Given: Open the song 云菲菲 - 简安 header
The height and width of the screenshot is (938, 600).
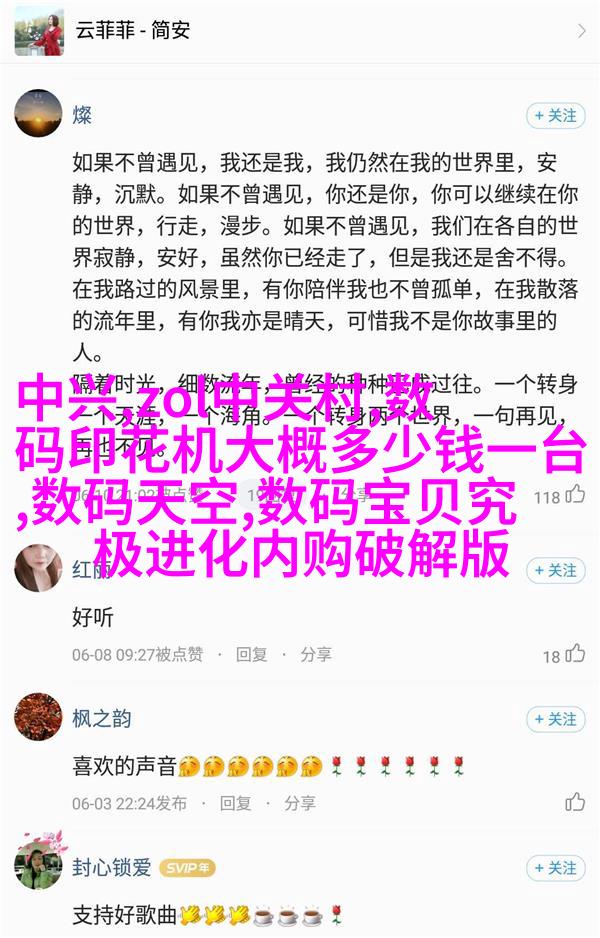Looking at the screenshot, I should tap(300, 31).
